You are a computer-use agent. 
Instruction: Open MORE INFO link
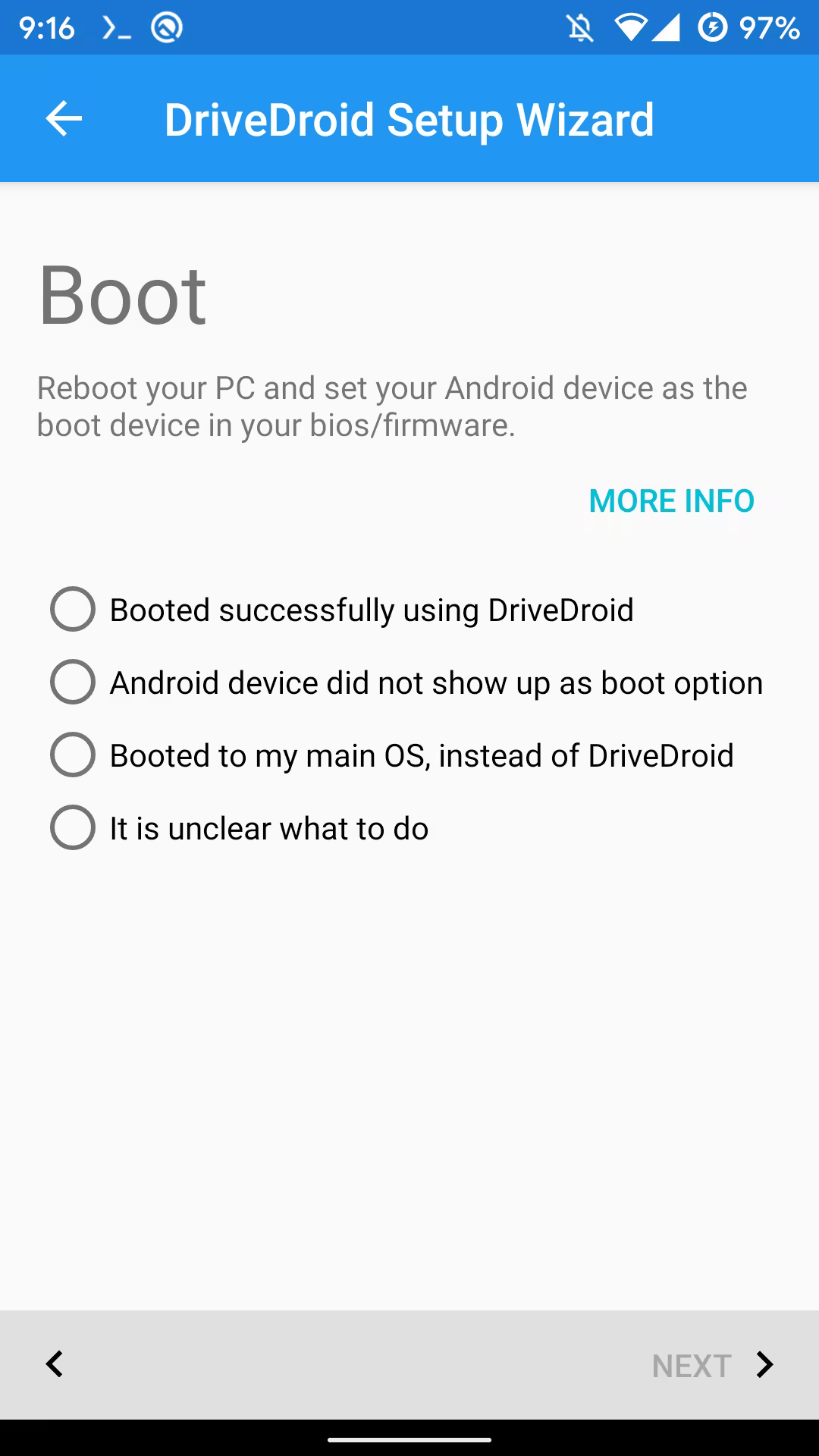[672, 500]
